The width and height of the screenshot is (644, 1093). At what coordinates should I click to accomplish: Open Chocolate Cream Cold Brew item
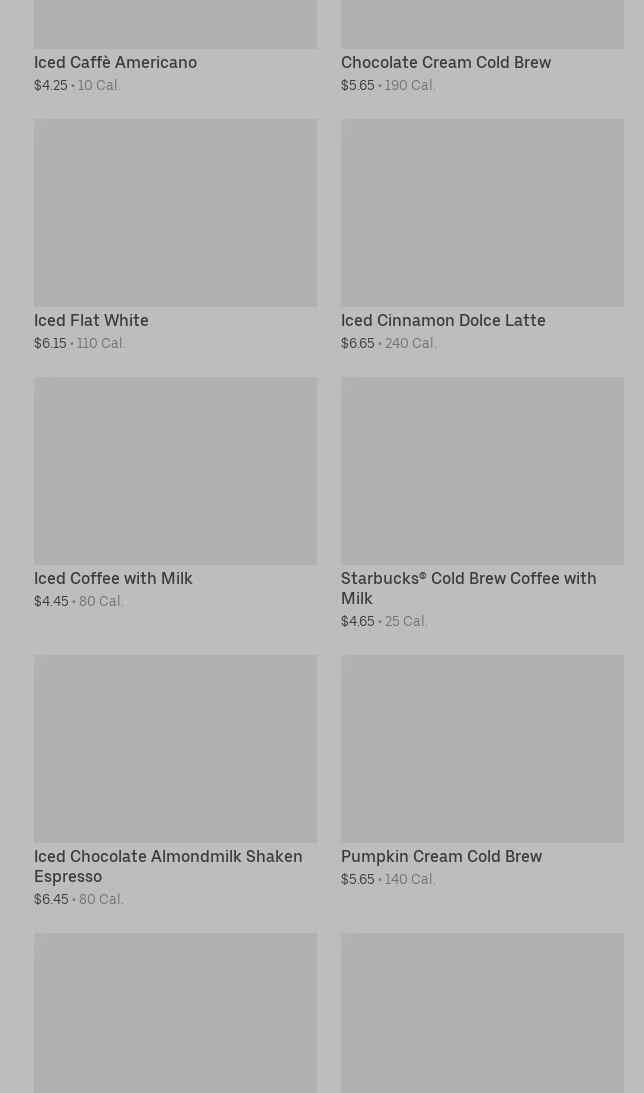(445, 62)
